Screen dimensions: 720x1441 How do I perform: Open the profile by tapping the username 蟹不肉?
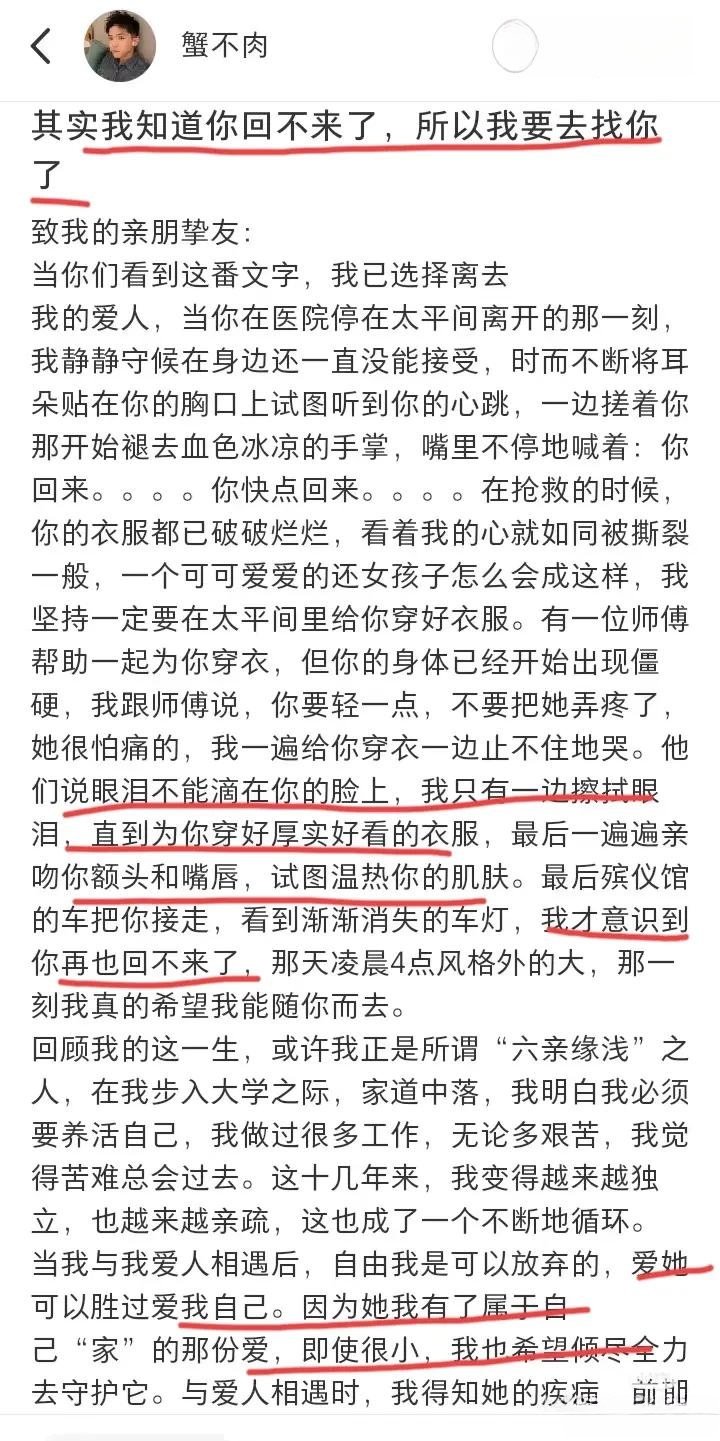click(224, 46)
